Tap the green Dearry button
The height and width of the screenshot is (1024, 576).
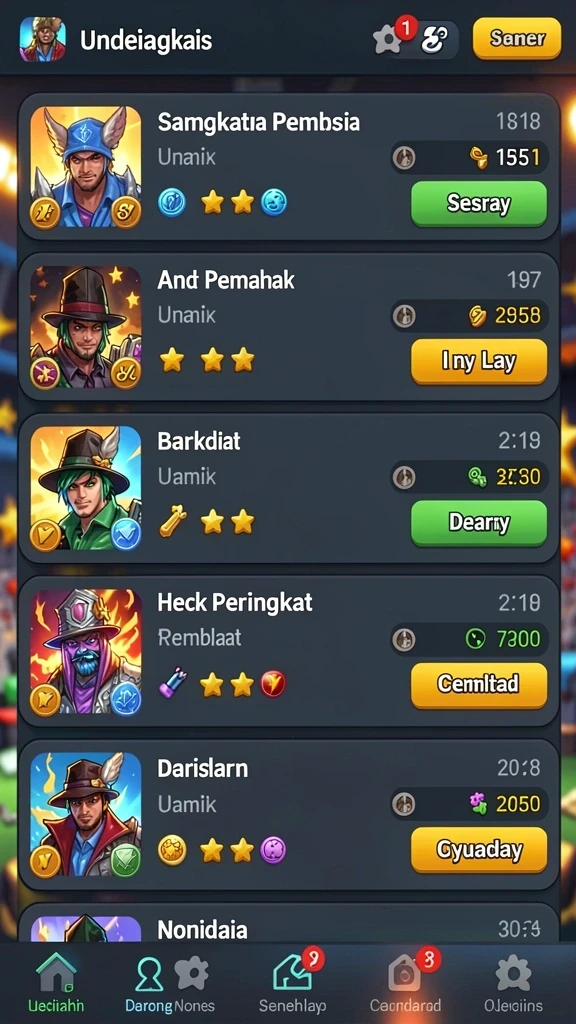point(479,522)
